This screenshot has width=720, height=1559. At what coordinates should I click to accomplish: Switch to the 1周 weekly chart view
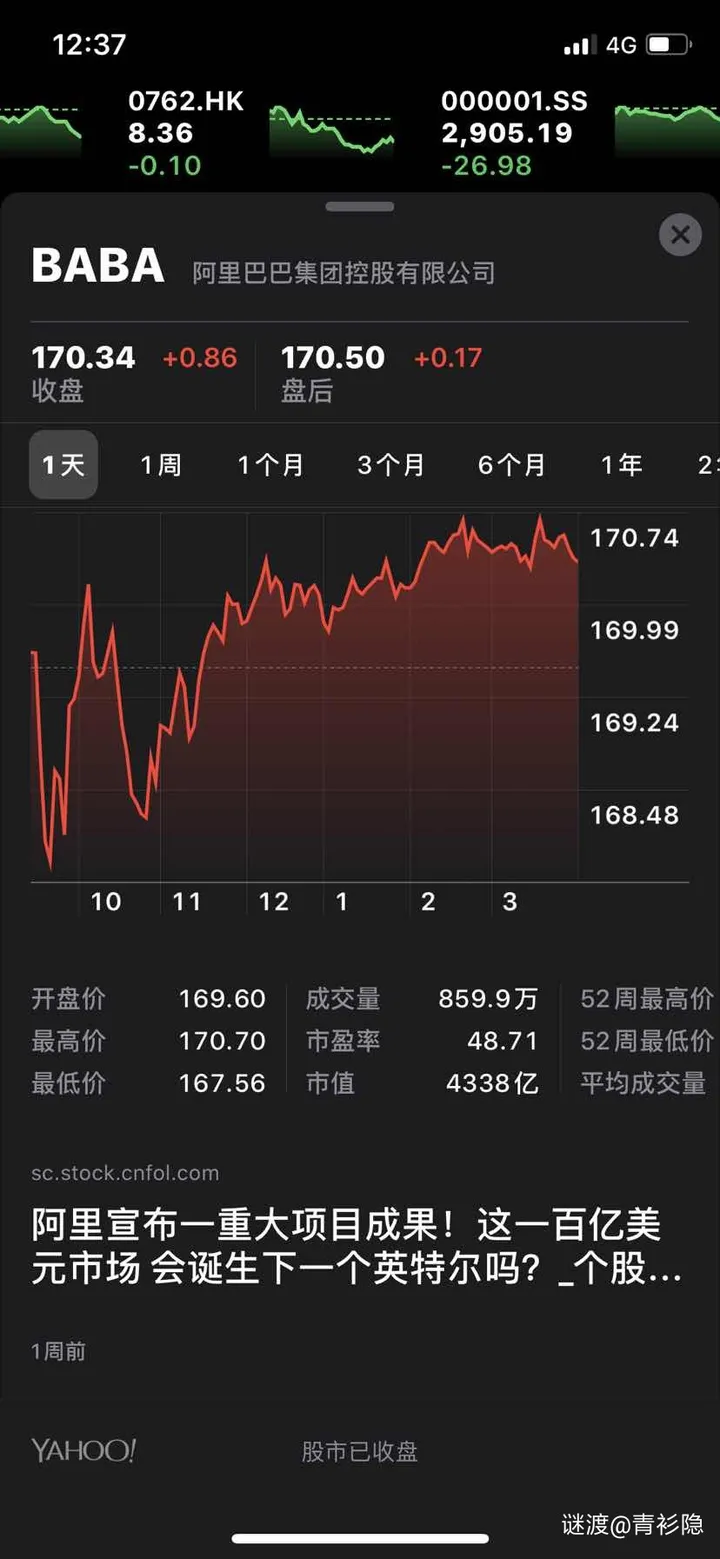point(160,465)
